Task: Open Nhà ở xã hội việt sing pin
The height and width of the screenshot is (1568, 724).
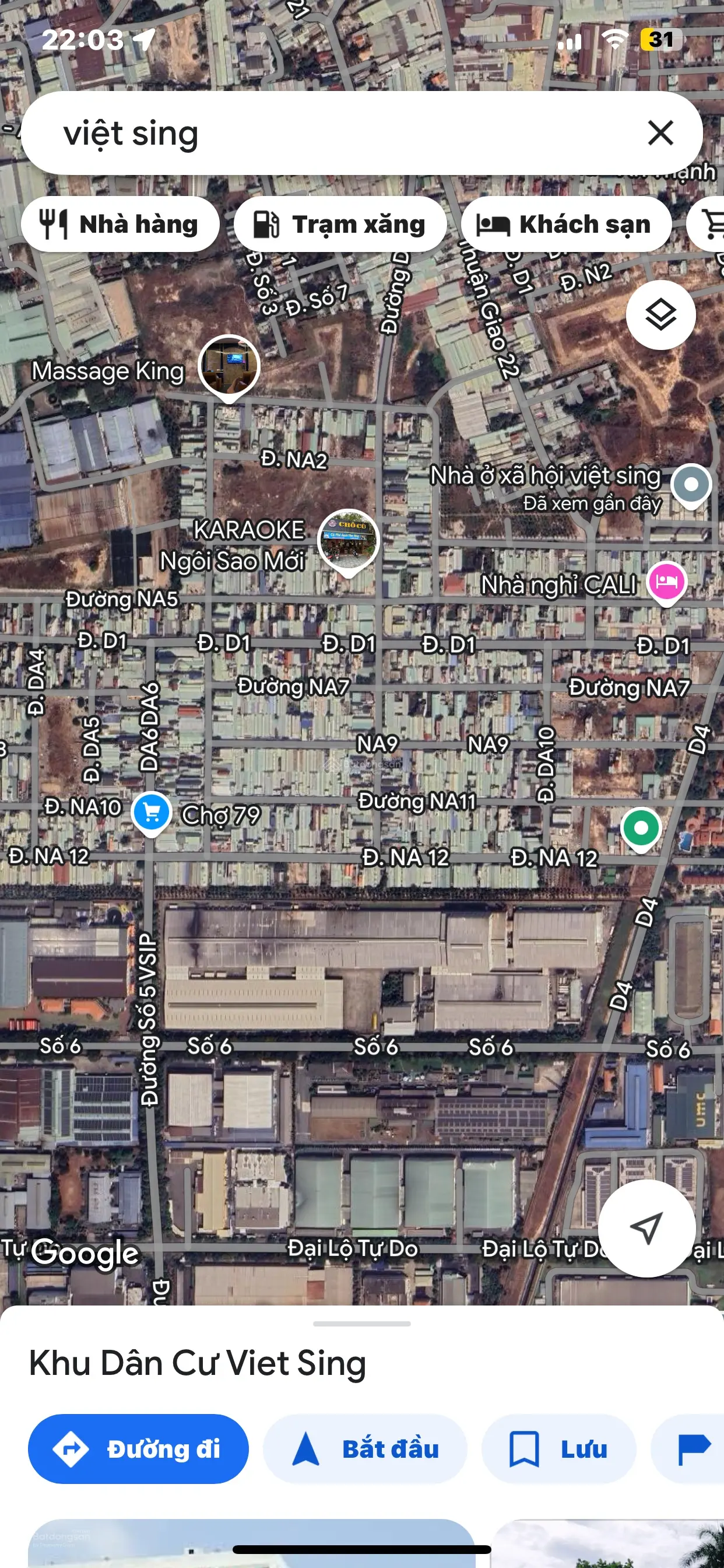Action: (x=691, y=485)
